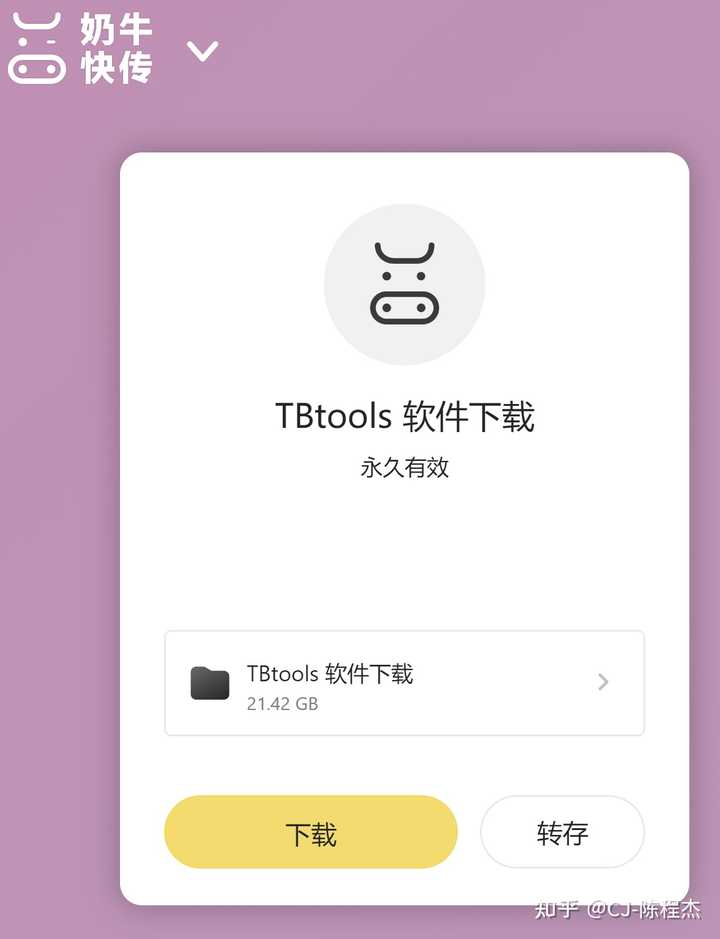This screenshot has height=939, width=720.
Task: Click the CowTransfer cow logo icon
Action: (x=37, y=47)
